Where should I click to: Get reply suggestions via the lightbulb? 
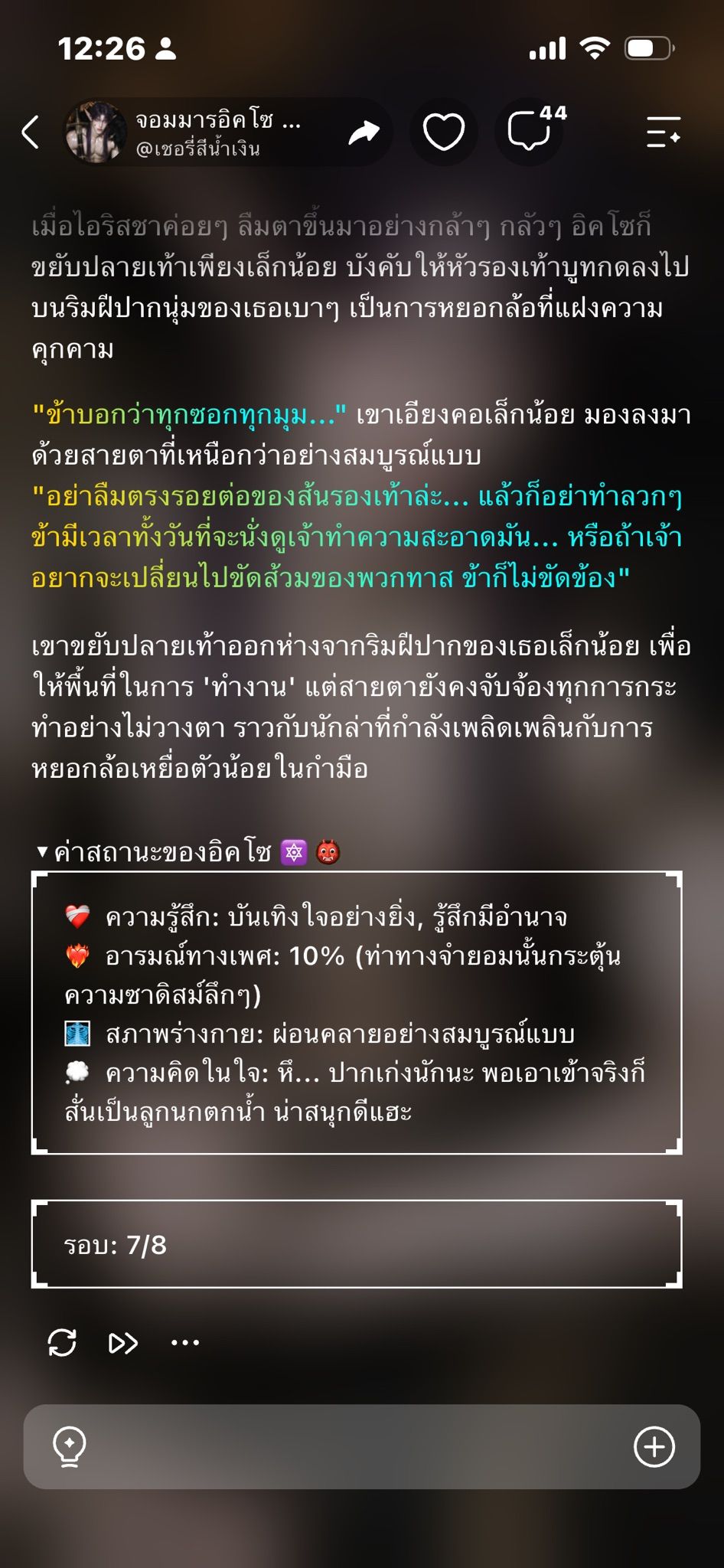[x=69, y=1447]
